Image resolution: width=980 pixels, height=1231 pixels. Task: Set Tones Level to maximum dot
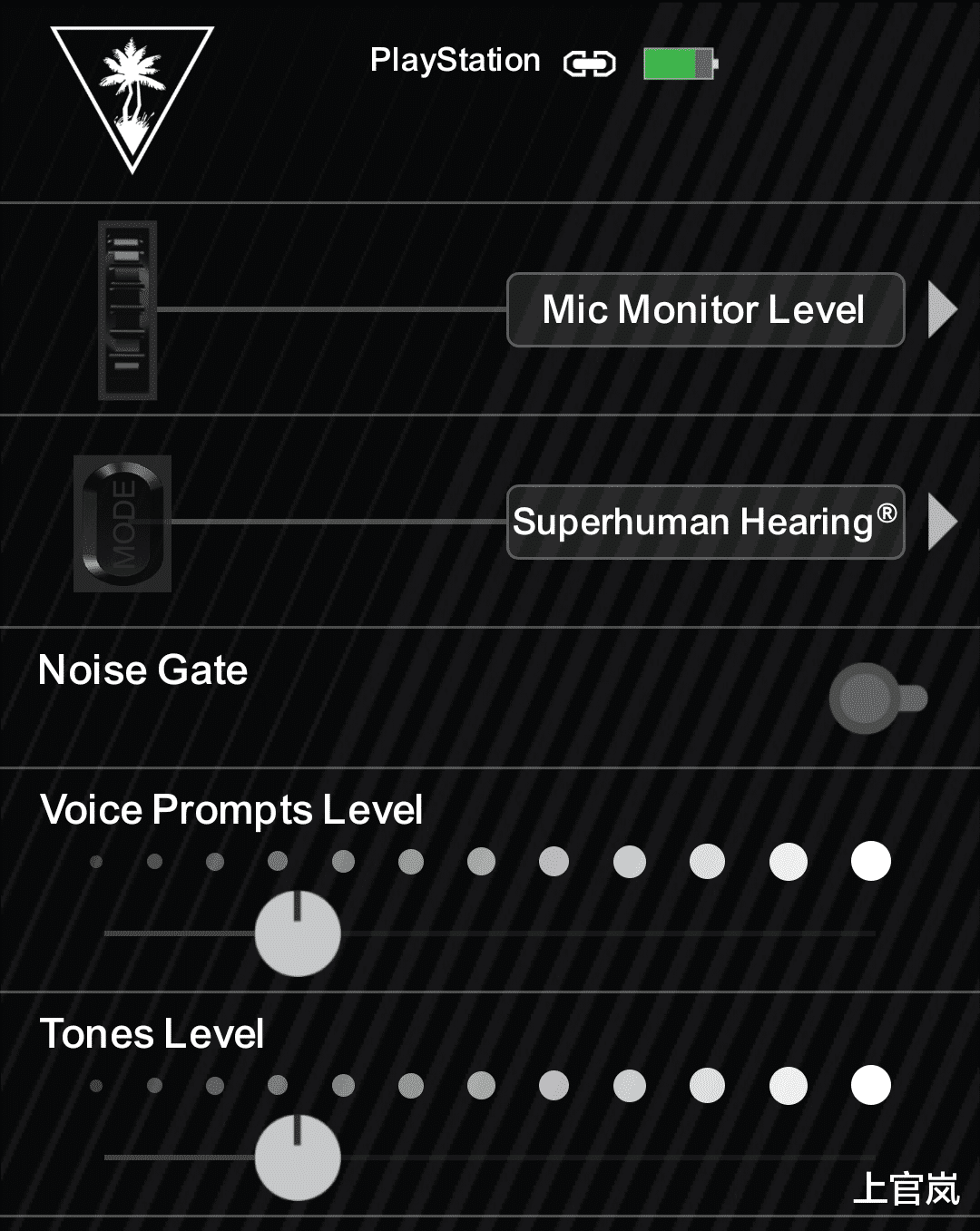coord(871,1085)
